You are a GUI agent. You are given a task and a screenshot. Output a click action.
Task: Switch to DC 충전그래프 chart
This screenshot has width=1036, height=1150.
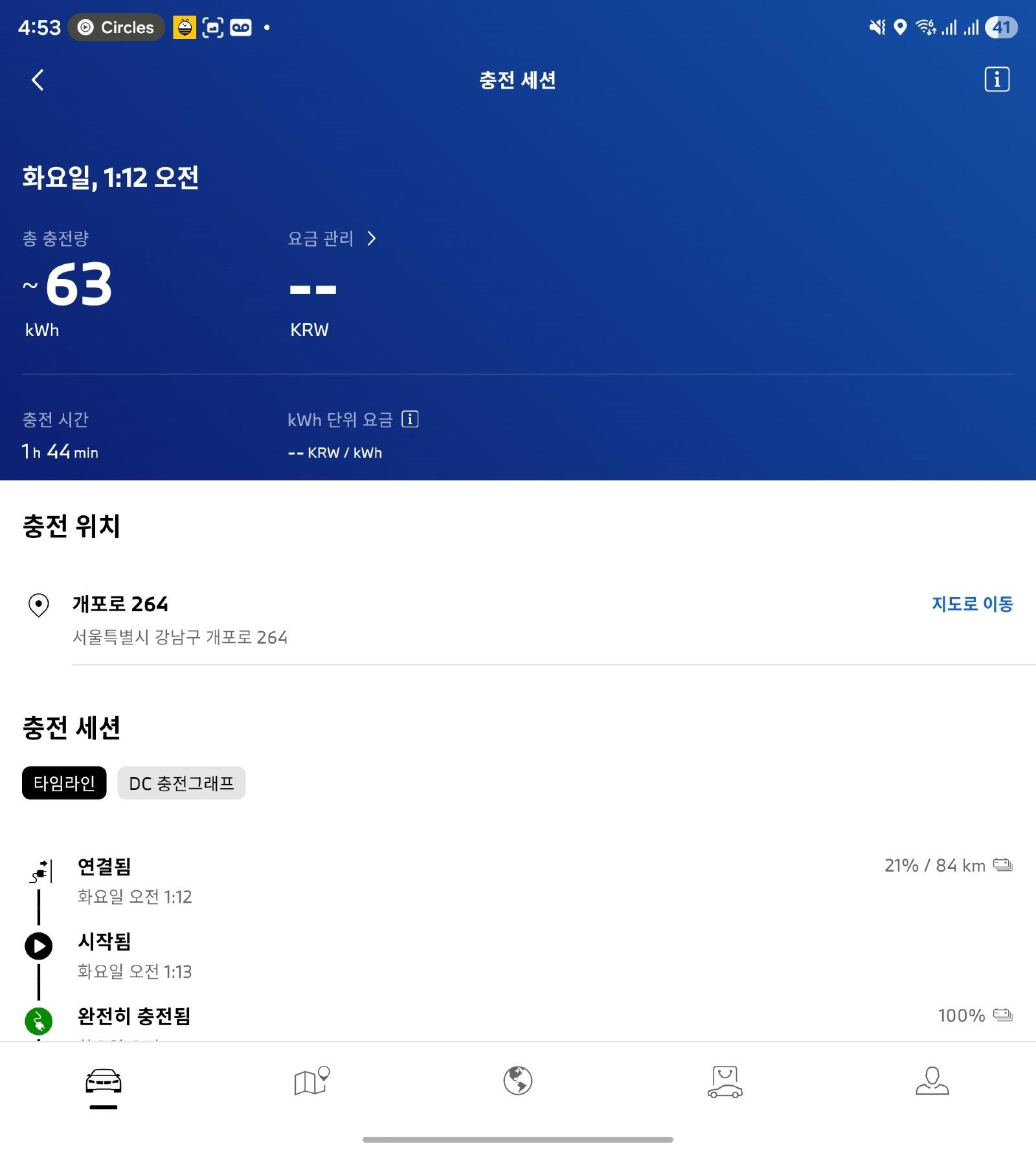pos(181,783)
